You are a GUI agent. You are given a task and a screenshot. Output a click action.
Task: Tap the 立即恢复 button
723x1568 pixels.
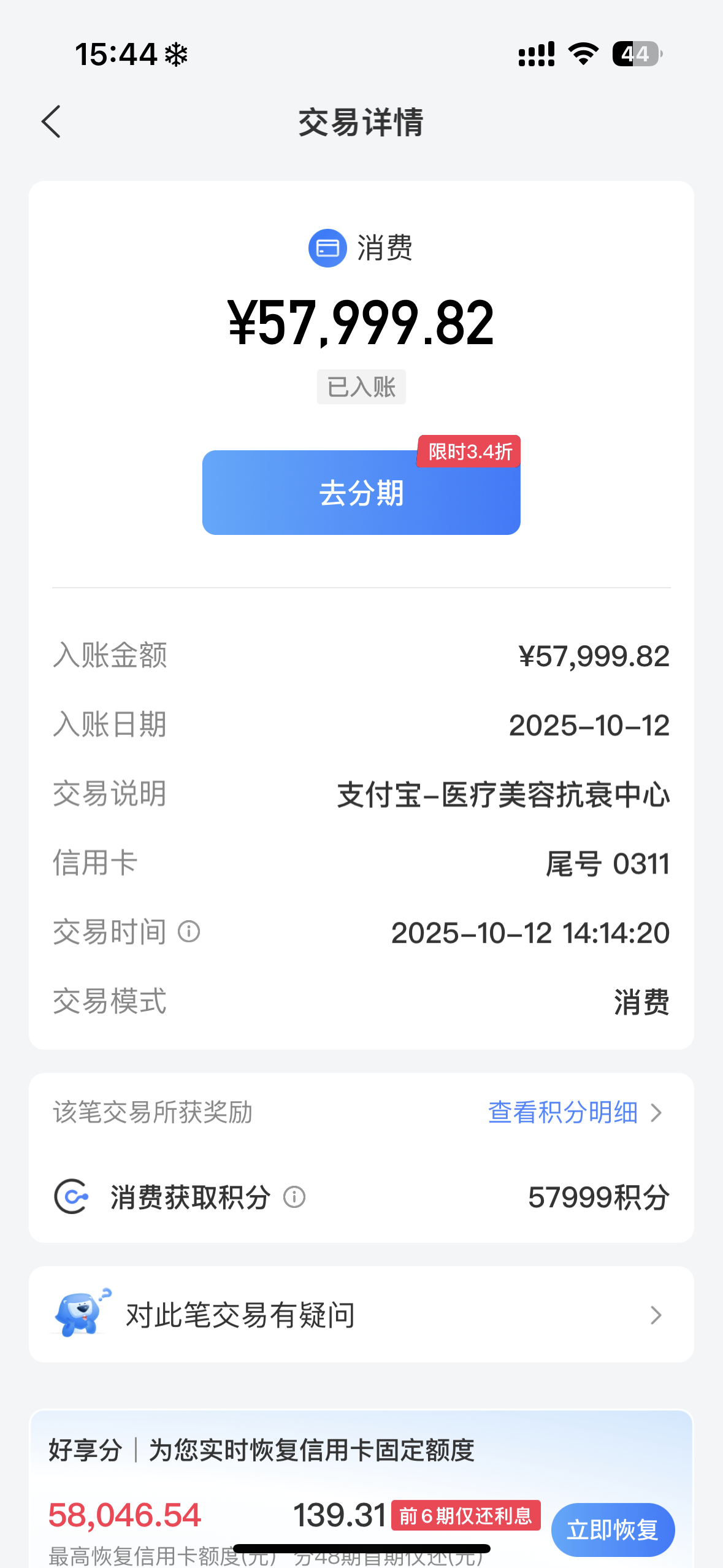[612, 1529]
